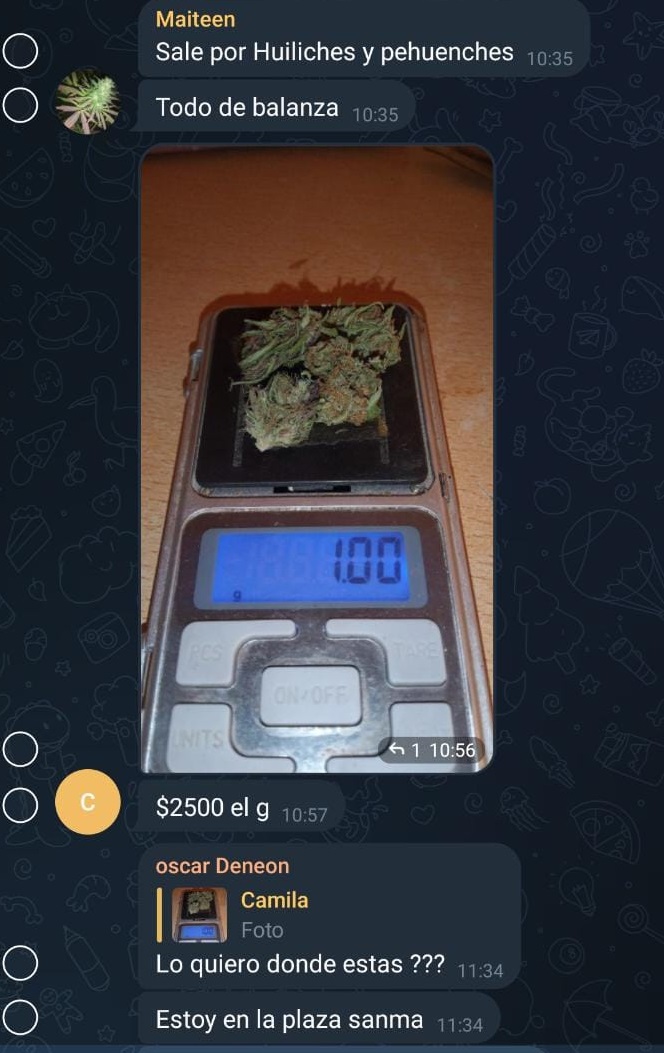Select the 'Estoy en la plaza sanma' message

click(x=21, y=1018)
